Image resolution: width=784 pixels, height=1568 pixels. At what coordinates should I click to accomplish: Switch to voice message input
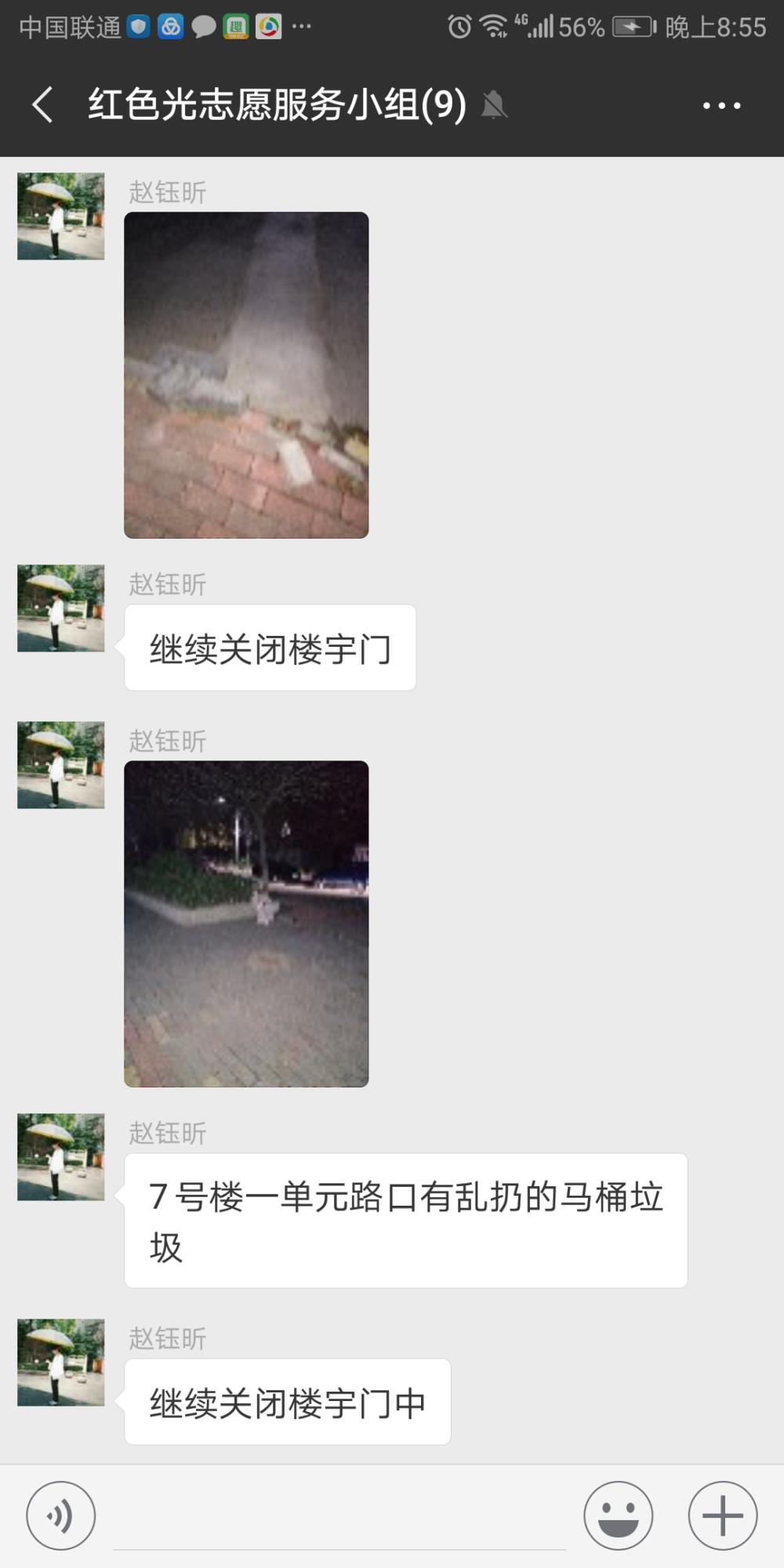(61, 1515)
